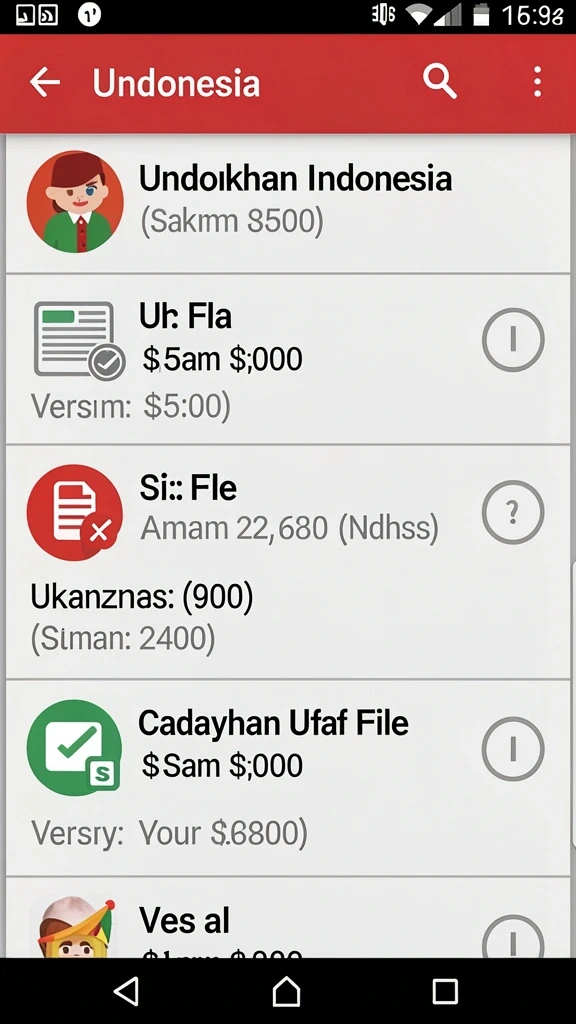
Task: Open the search icon in the app bar
Action: 440,82
